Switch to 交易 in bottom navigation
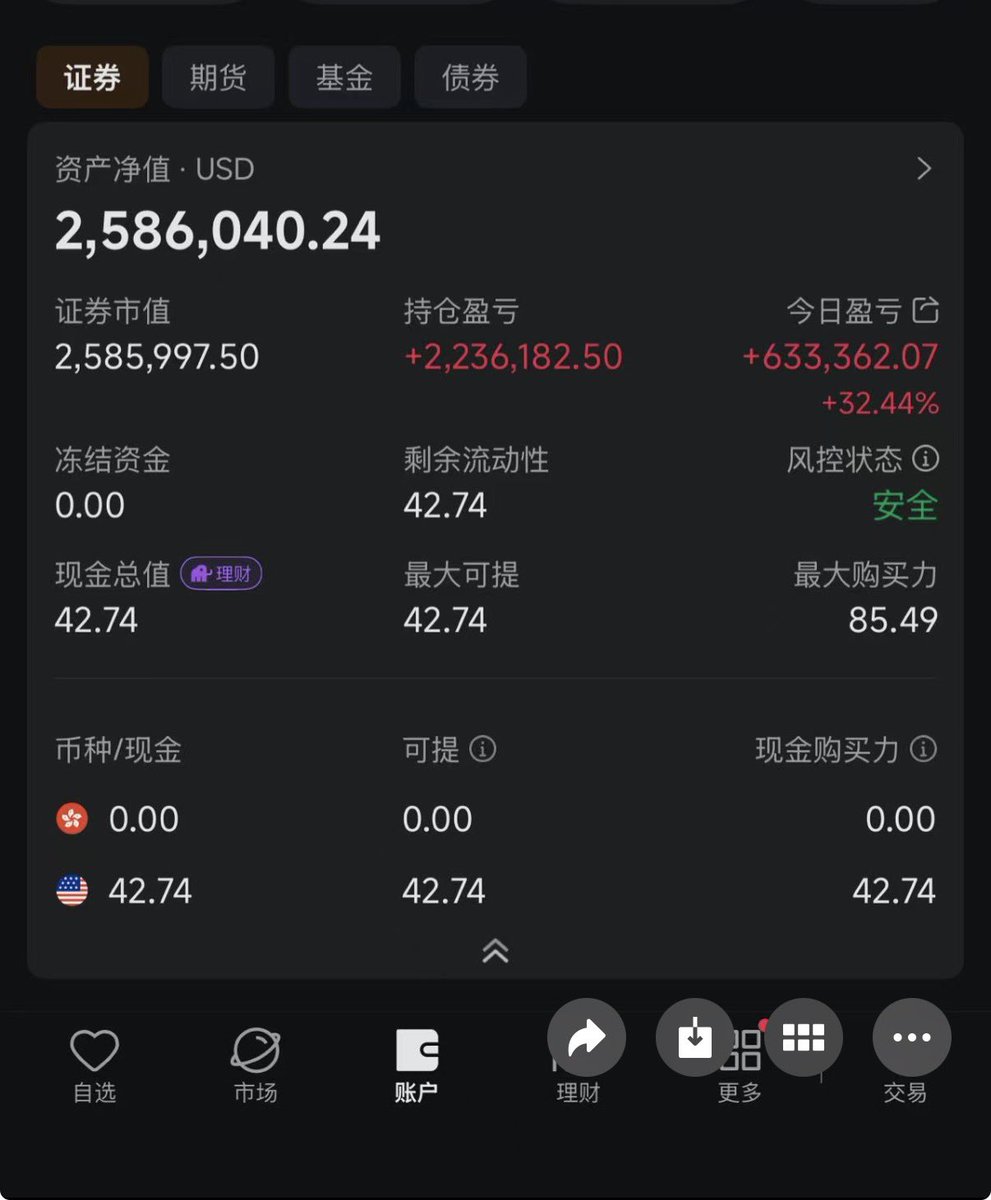The height and width of the screenshot is (1200, 991). pyautogui.click(x=905, y=1092)
